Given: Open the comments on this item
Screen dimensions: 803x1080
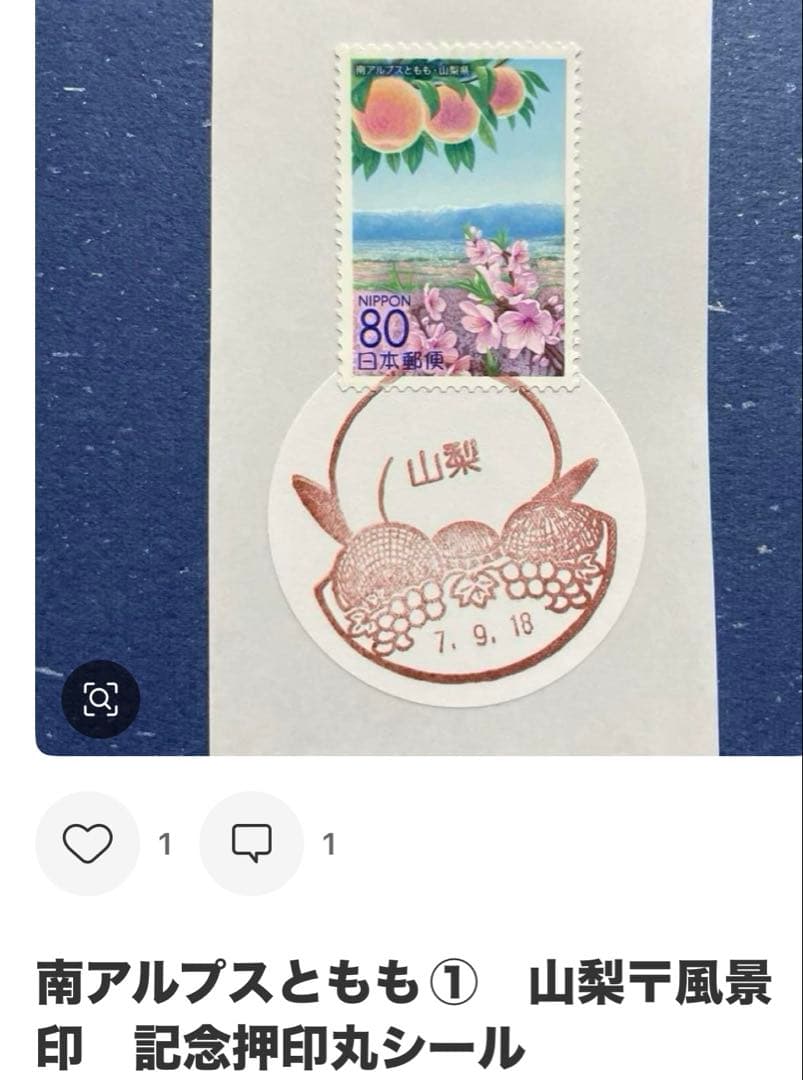Looking at the screenshot, I should [x=251, y=844].
